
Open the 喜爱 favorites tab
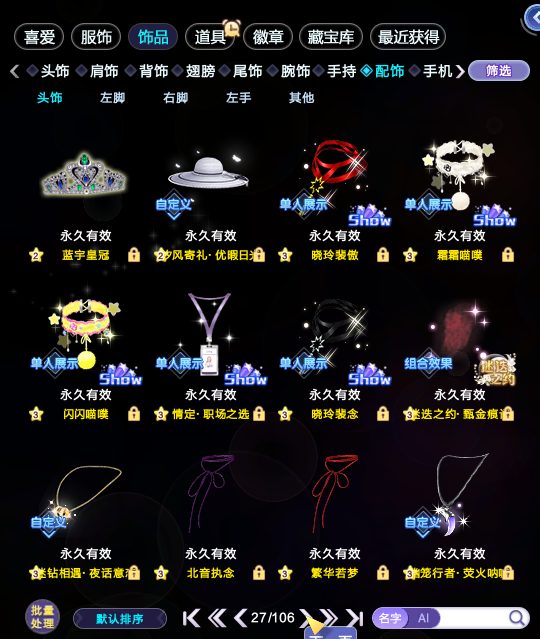[39, 37]
